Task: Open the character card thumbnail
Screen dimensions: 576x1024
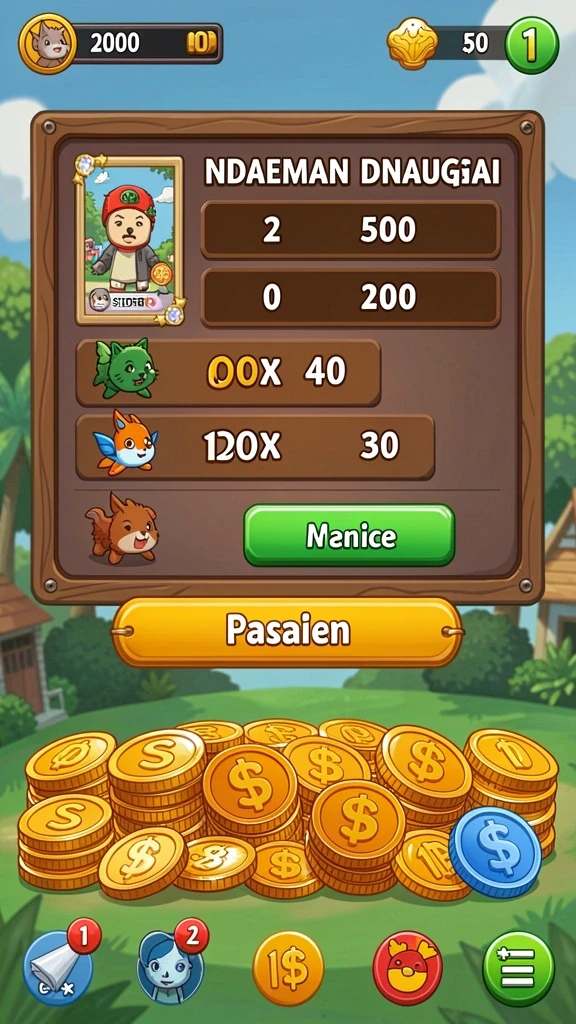Action: (129, 240)
